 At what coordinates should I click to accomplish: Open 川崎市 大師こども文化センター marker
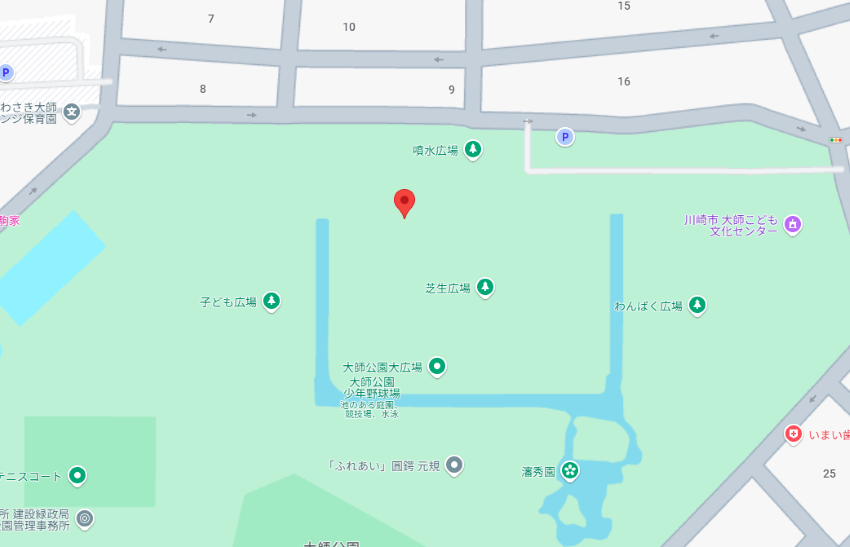pos(792,224)
